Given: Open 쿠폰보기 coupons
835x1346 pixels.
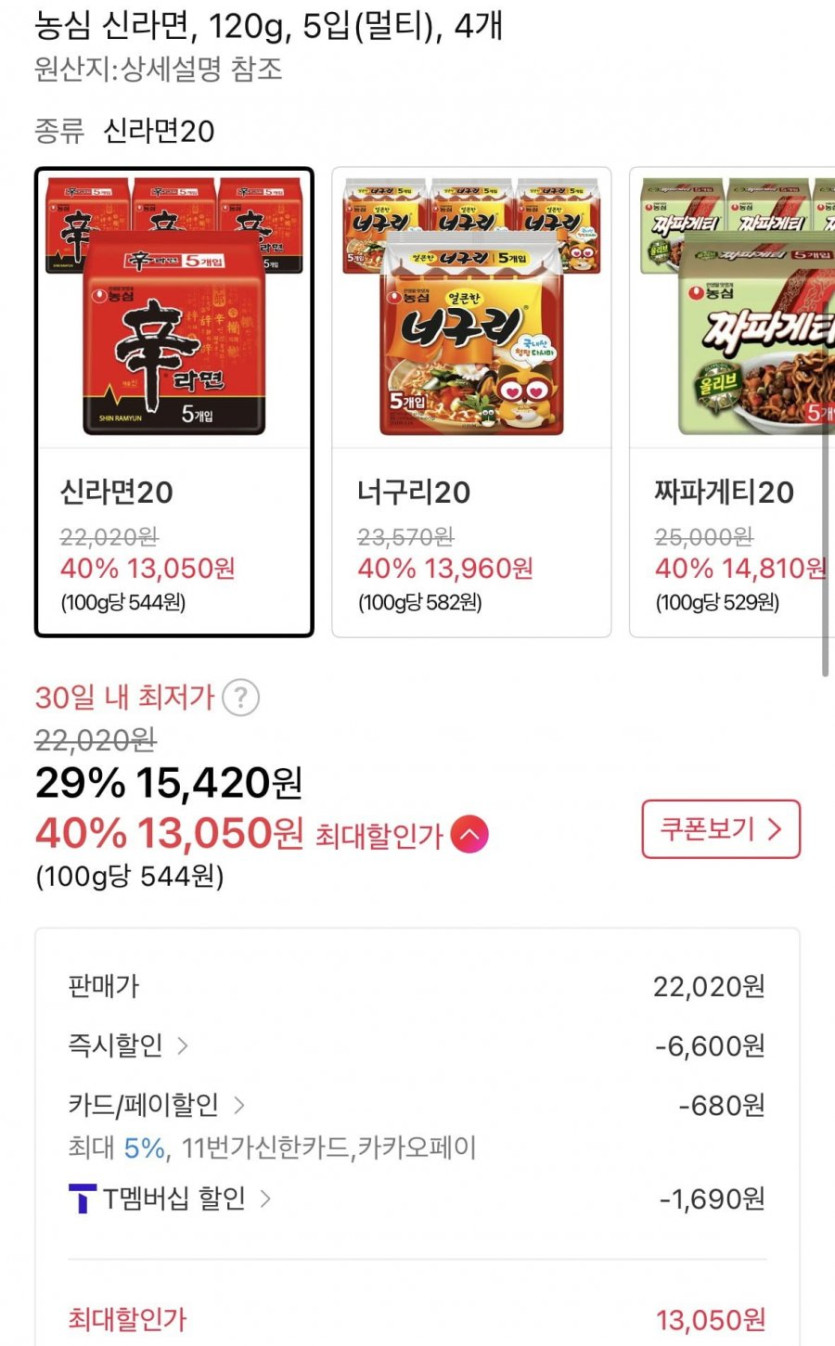Looking at the screenshot, I should point(720,829).
